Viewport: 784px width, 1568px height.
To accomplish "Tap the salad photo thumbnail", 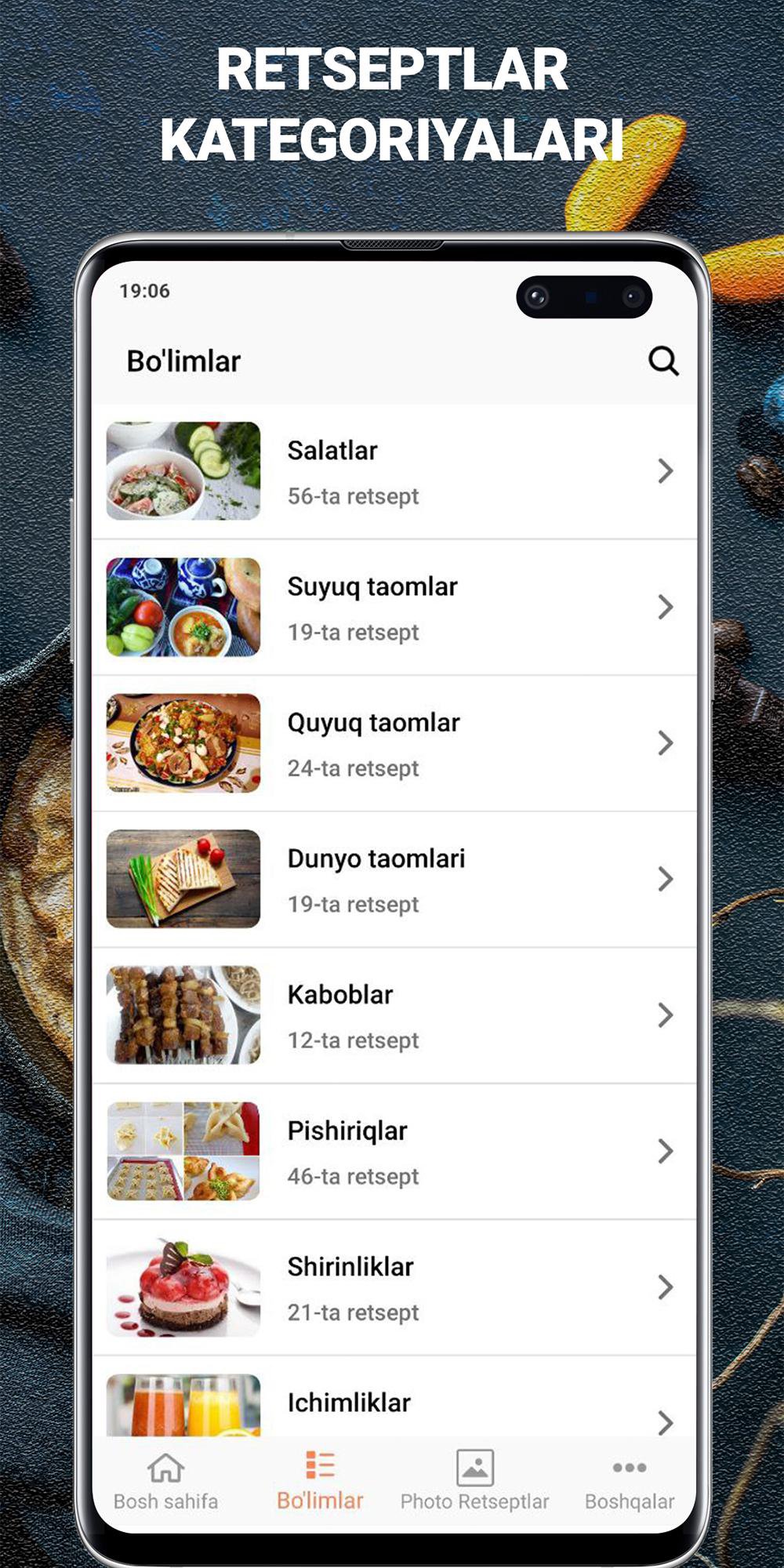I will tap(182, 471).
